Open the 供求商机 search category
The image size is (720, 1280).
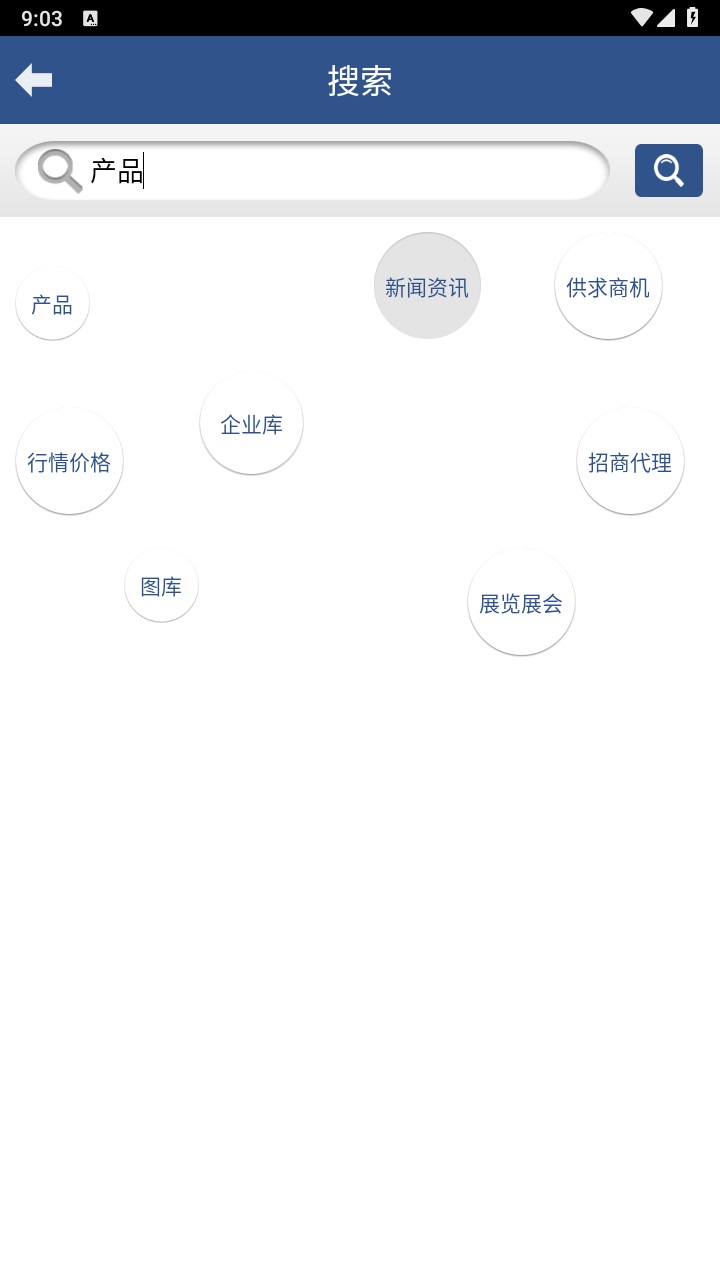point(607,285)
